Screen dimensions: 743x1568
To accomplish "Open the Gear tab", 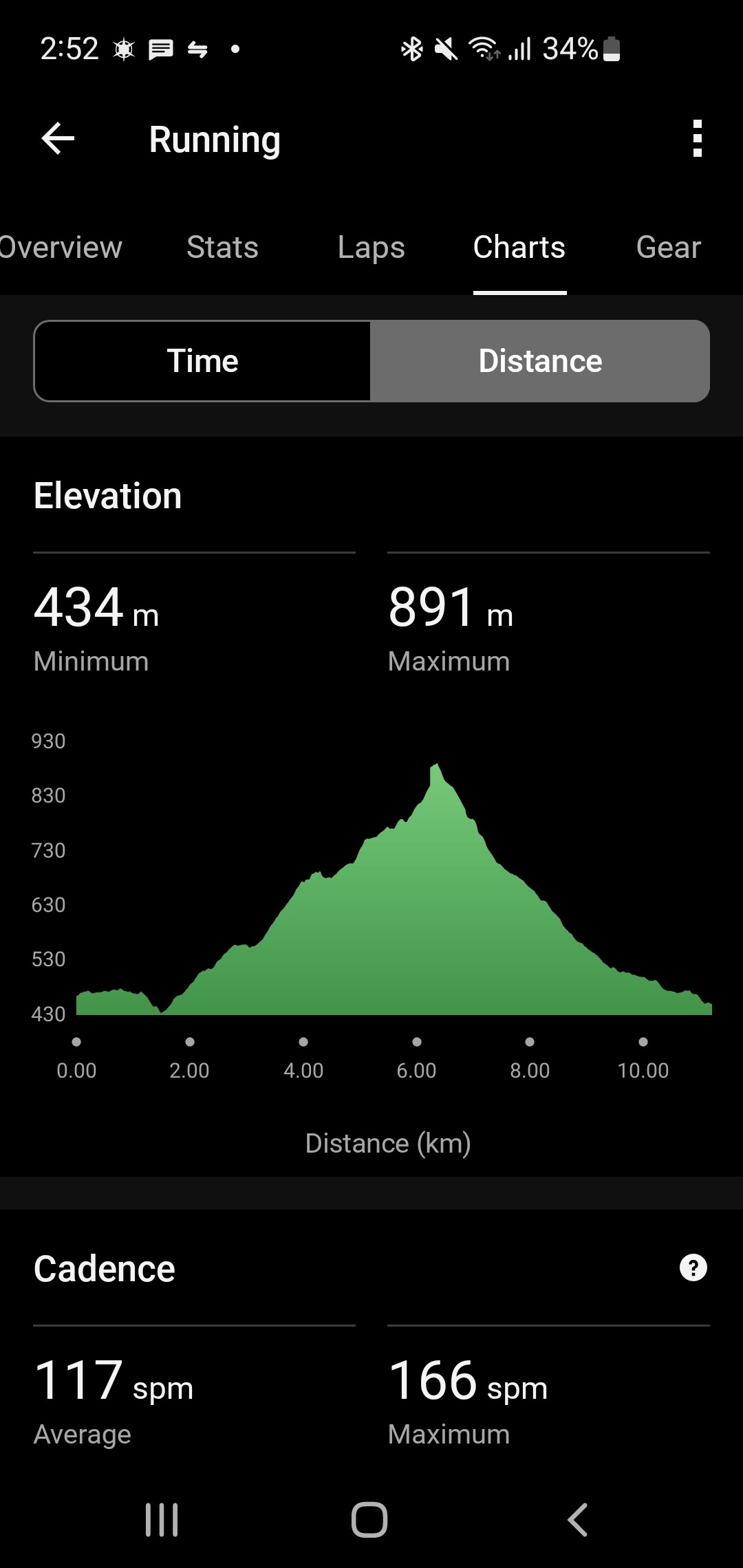I will (x=668, y=248).
